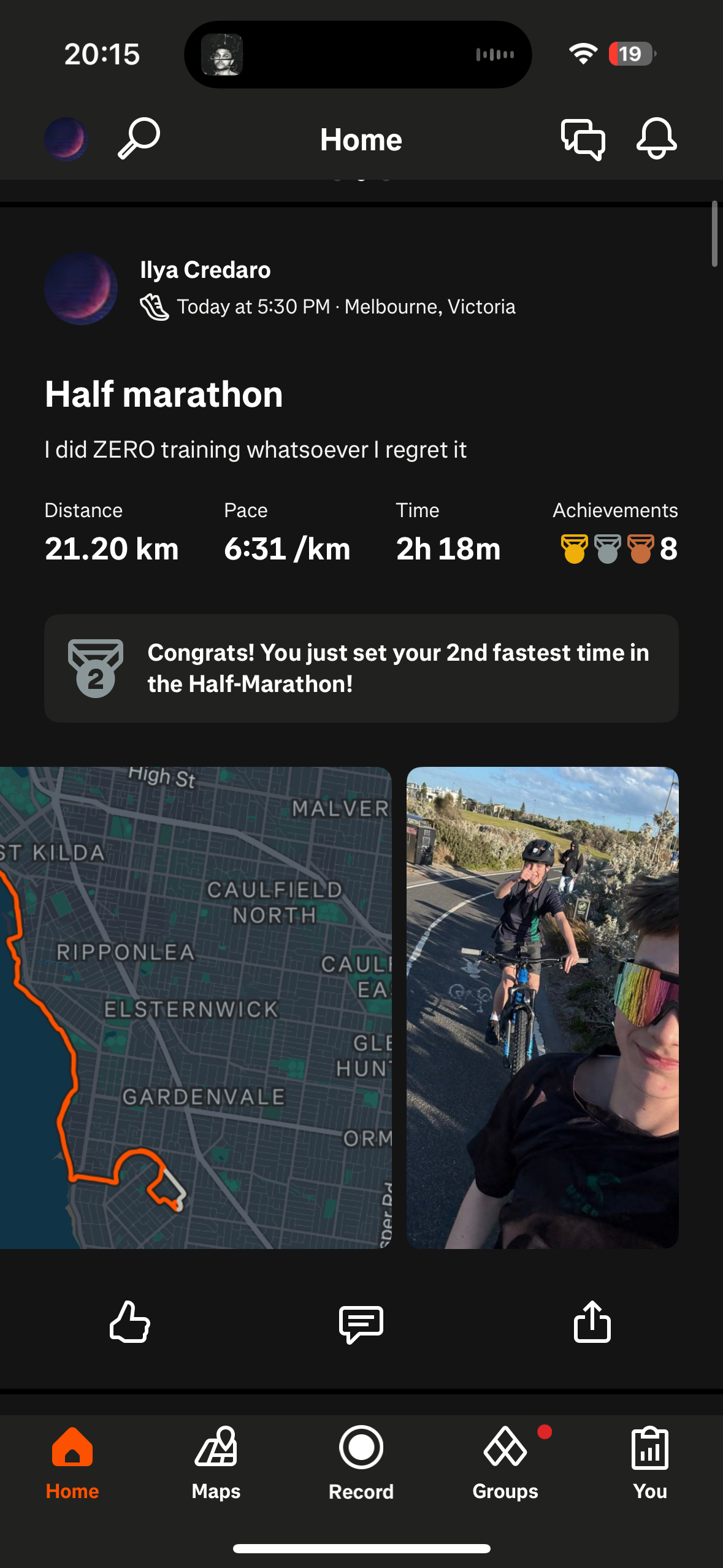Comment on the Half marathon post
Viewport: 723px width, 1568px height.
tap(361, 1324)
